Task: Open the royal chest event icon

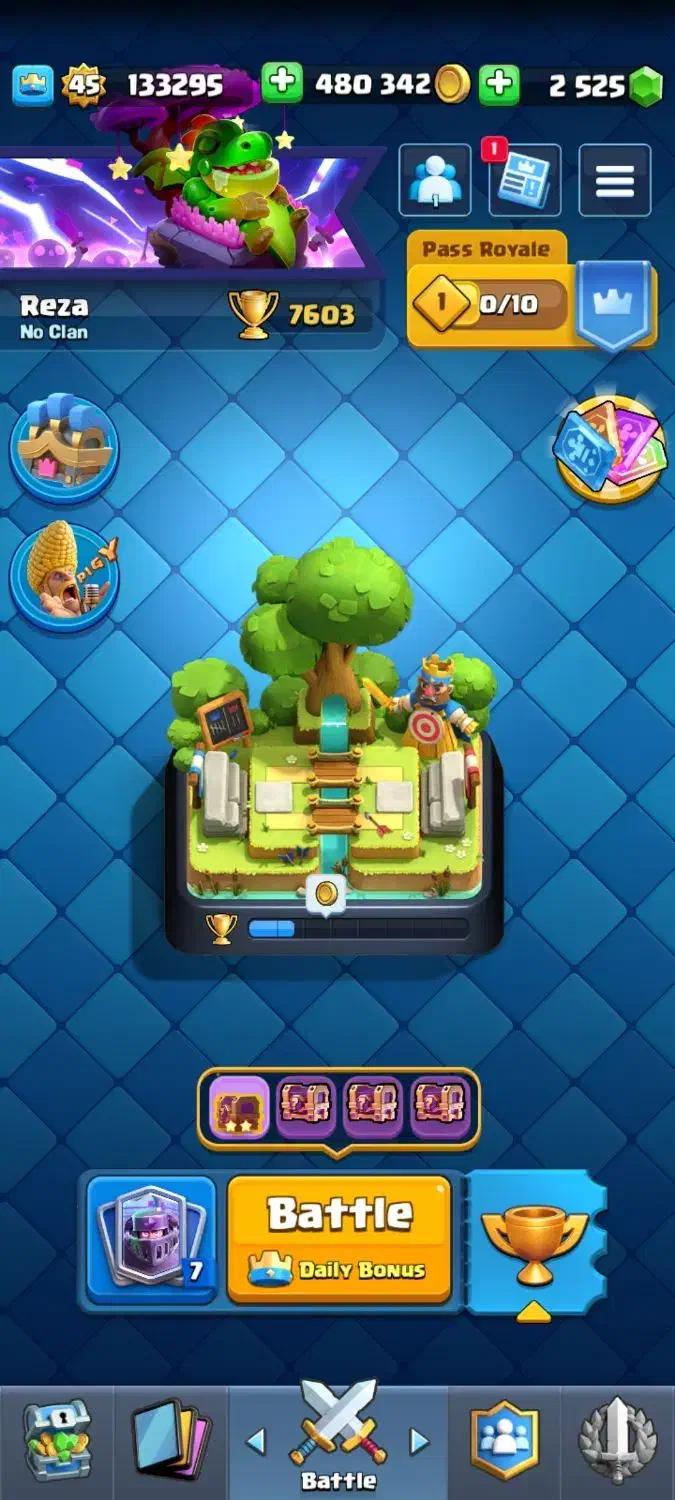Action: pos(65,447)
